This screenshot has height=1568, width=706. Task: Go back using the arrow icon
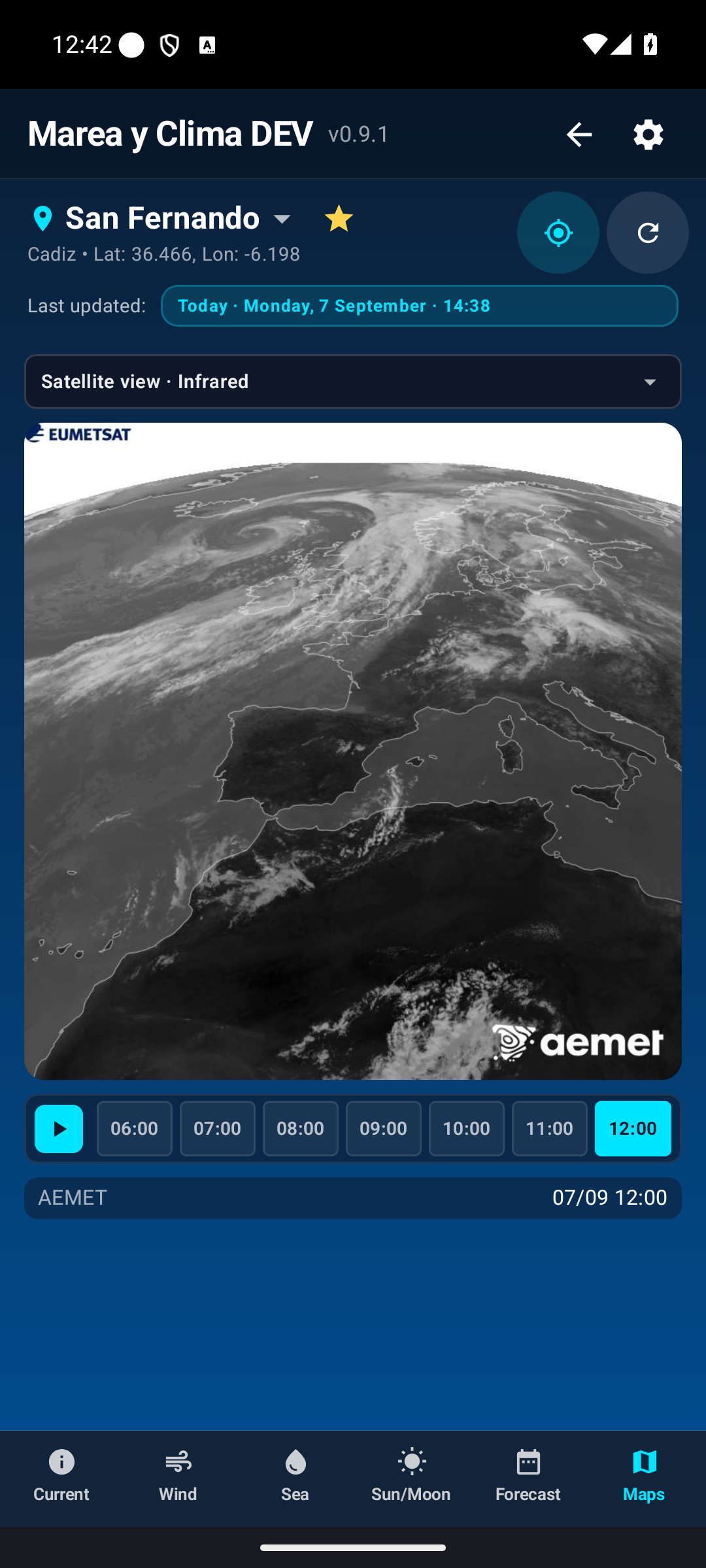point(579,135)
